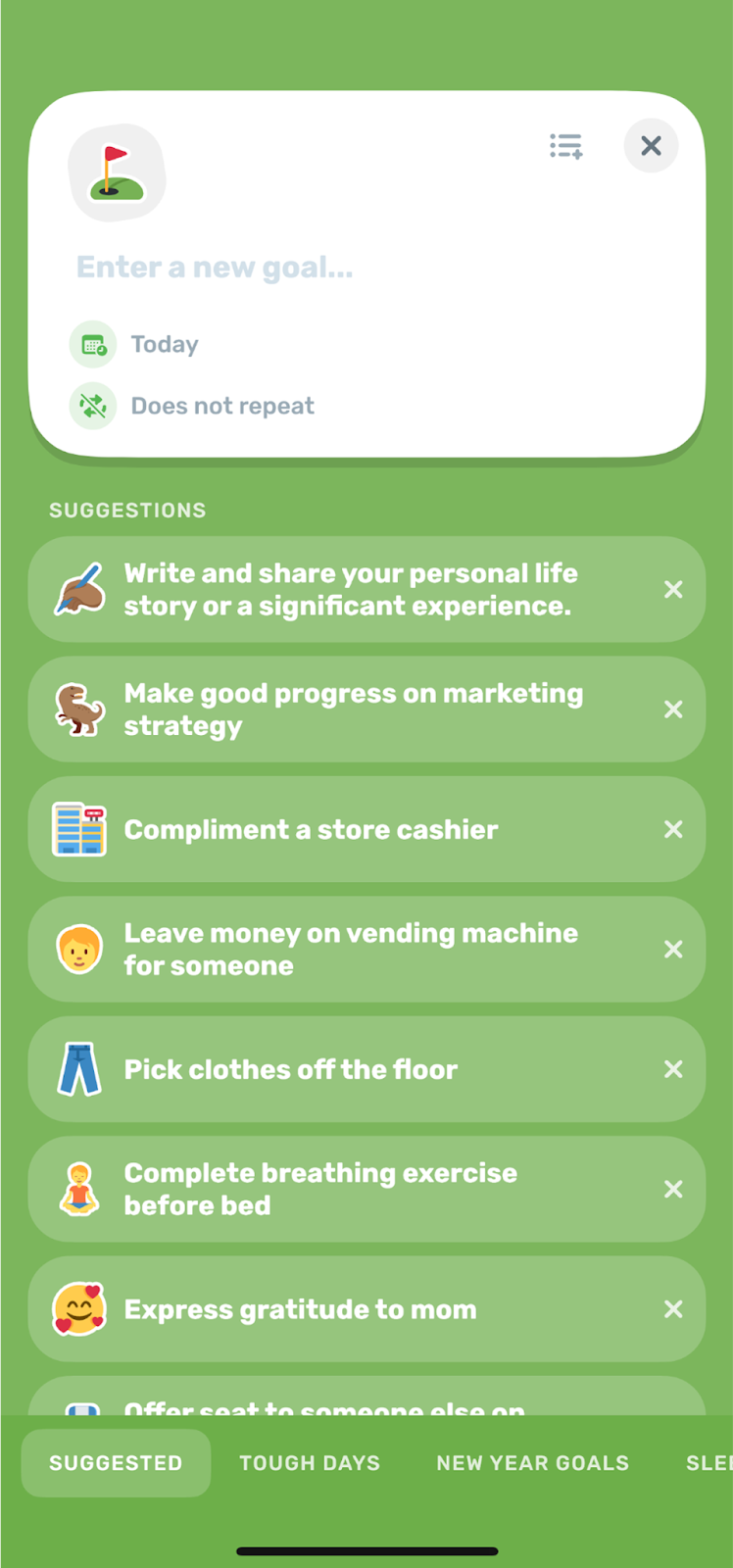733x1568 pixels.
Task: Close the new goal card
Action: (651, 146)
